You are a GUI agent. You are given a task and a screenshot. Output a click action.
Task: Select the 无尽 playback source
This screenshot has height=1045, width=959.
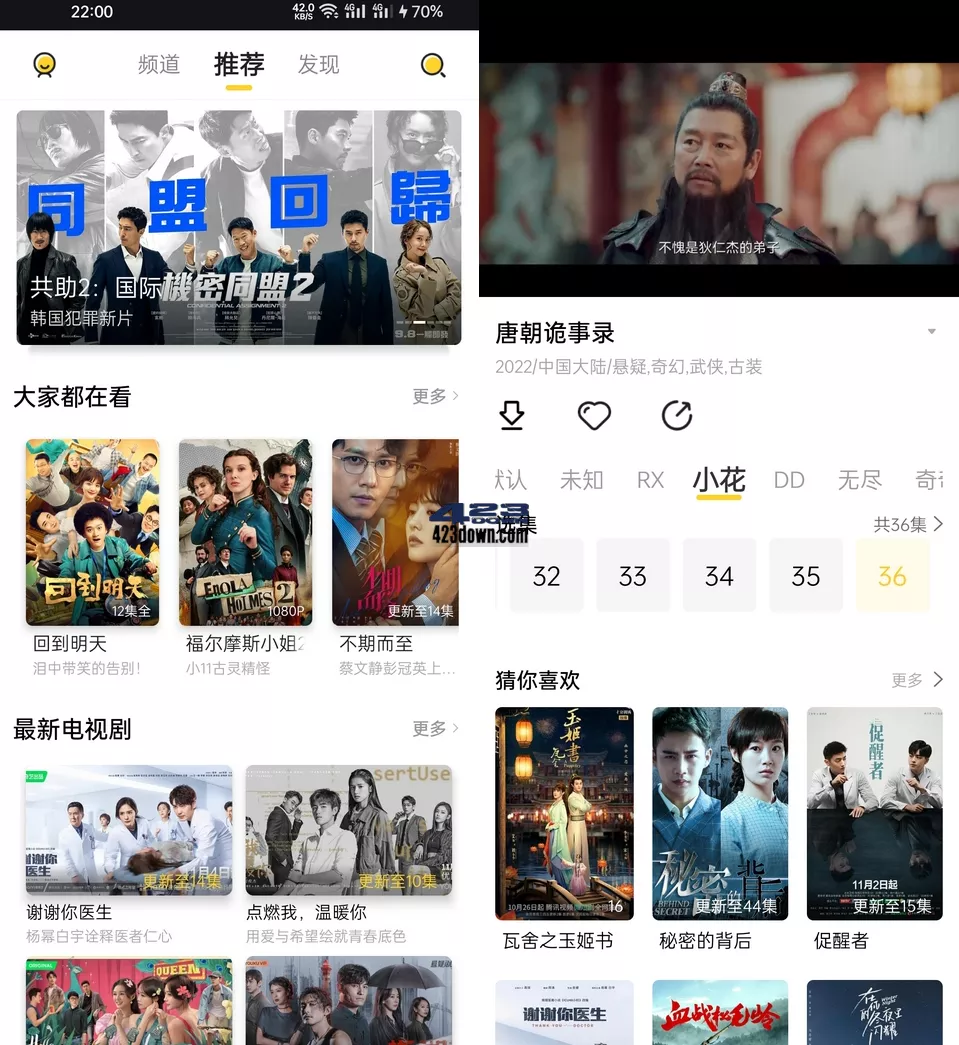(x=859, y=480)
